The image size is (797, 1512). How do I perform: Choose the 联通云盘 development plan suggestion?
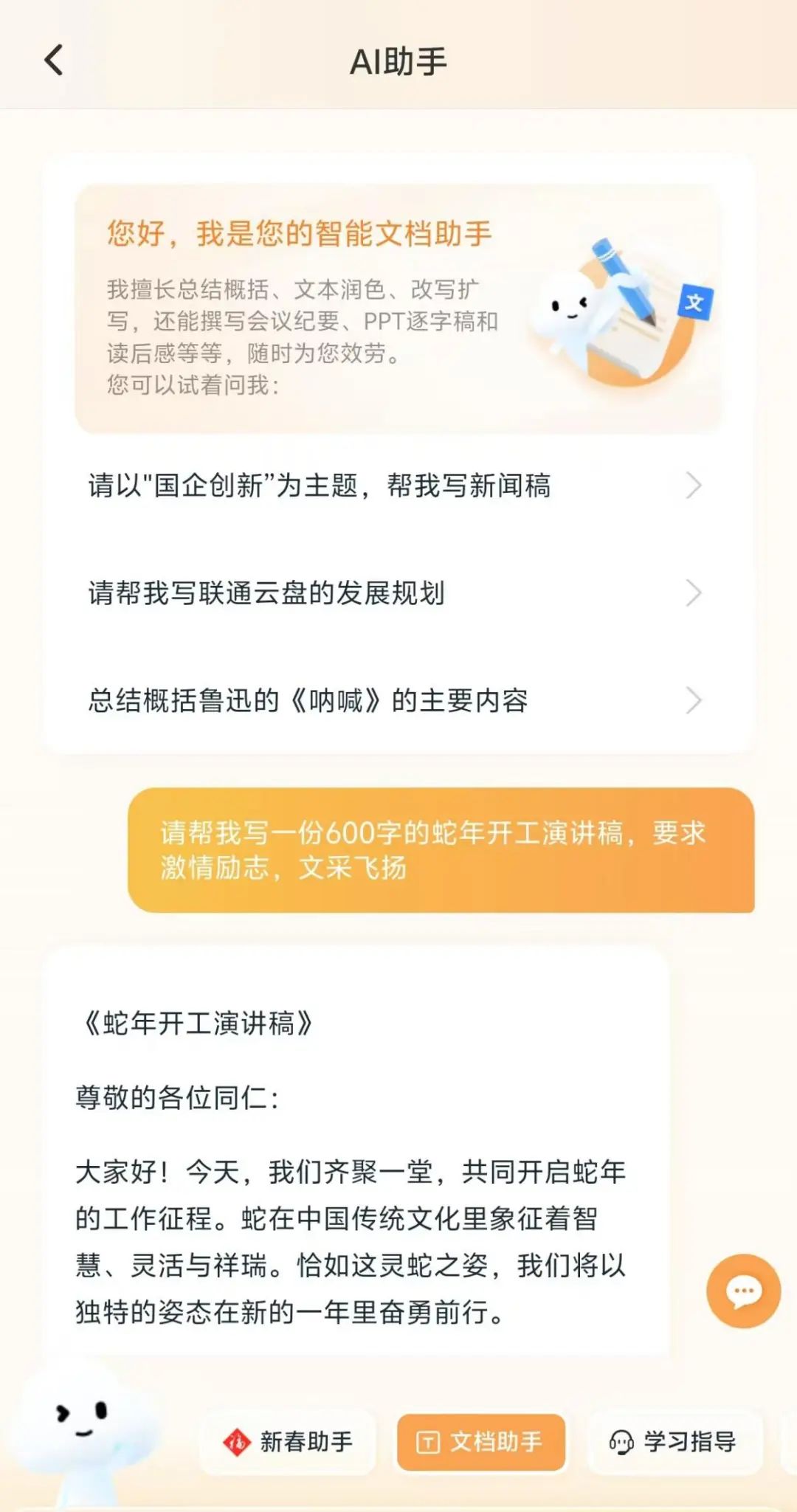tap(398, 593)
